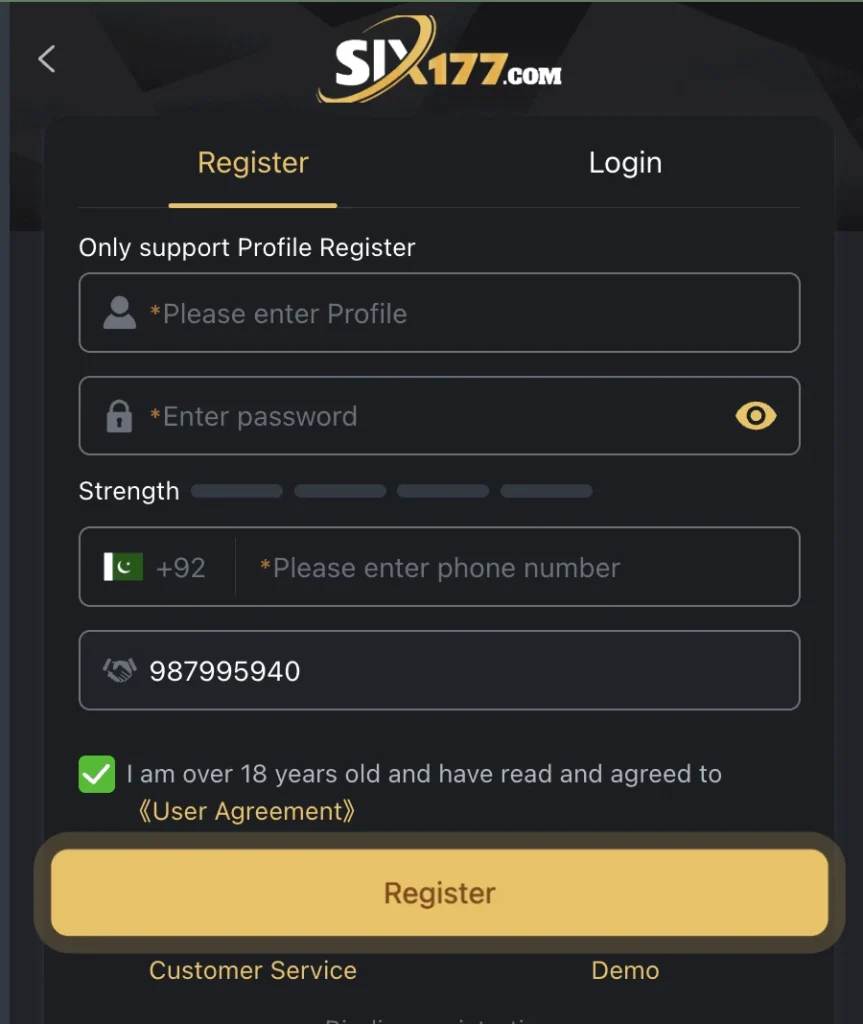Viewport: 863px width, 1024px height.
Task: Tap the phone number field
Action: point(520,568)
